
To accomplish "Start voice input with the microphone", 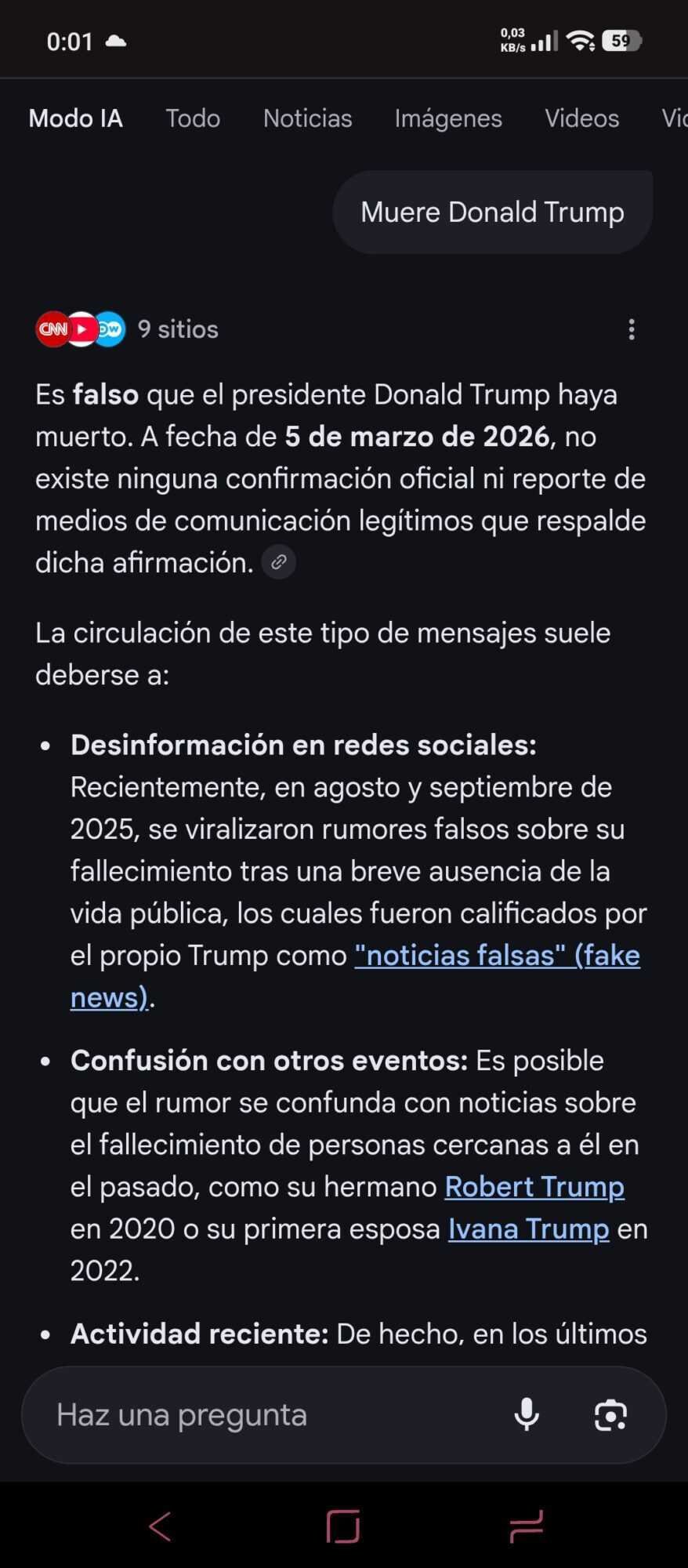I will (527, 1415).
